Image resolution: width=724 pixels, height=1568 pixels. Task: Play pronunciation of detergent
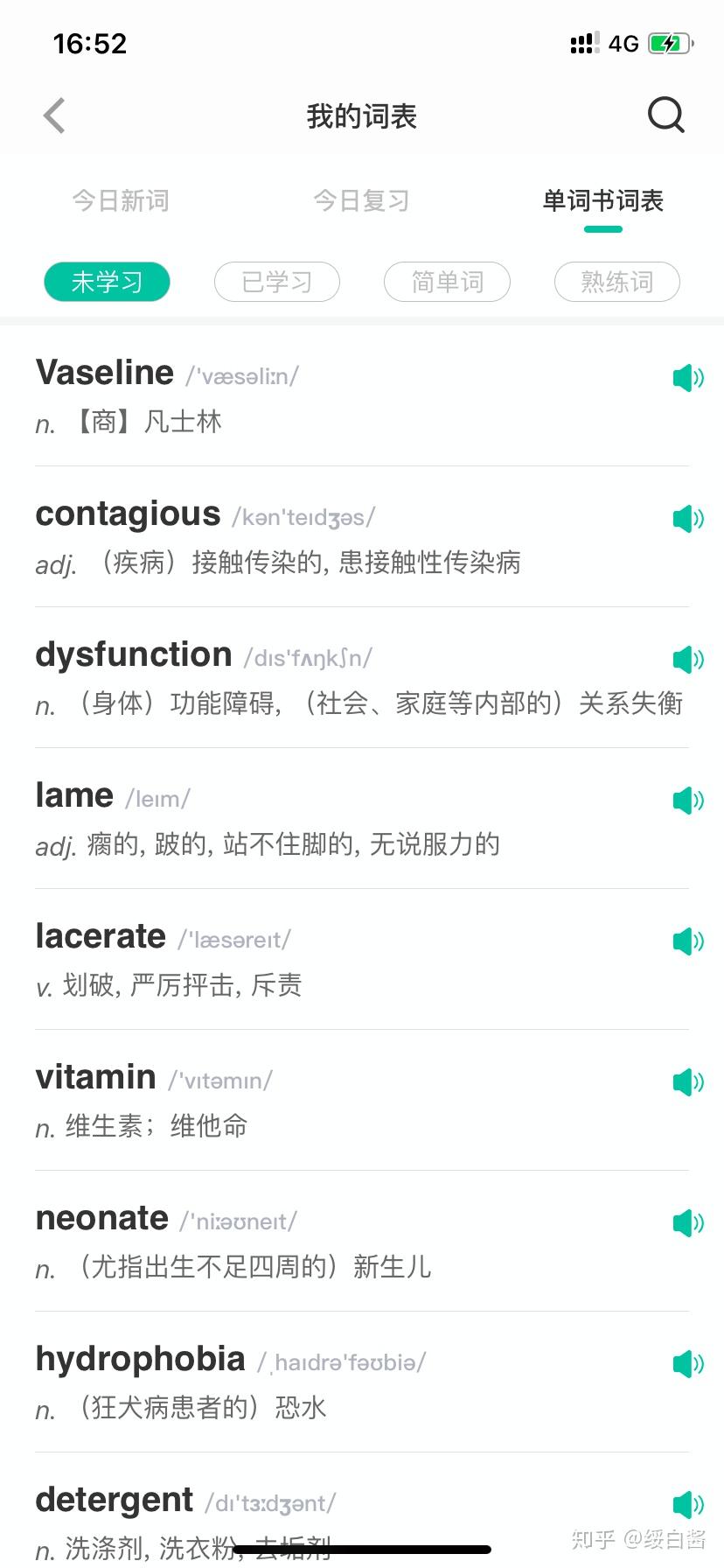(688, 1504)
